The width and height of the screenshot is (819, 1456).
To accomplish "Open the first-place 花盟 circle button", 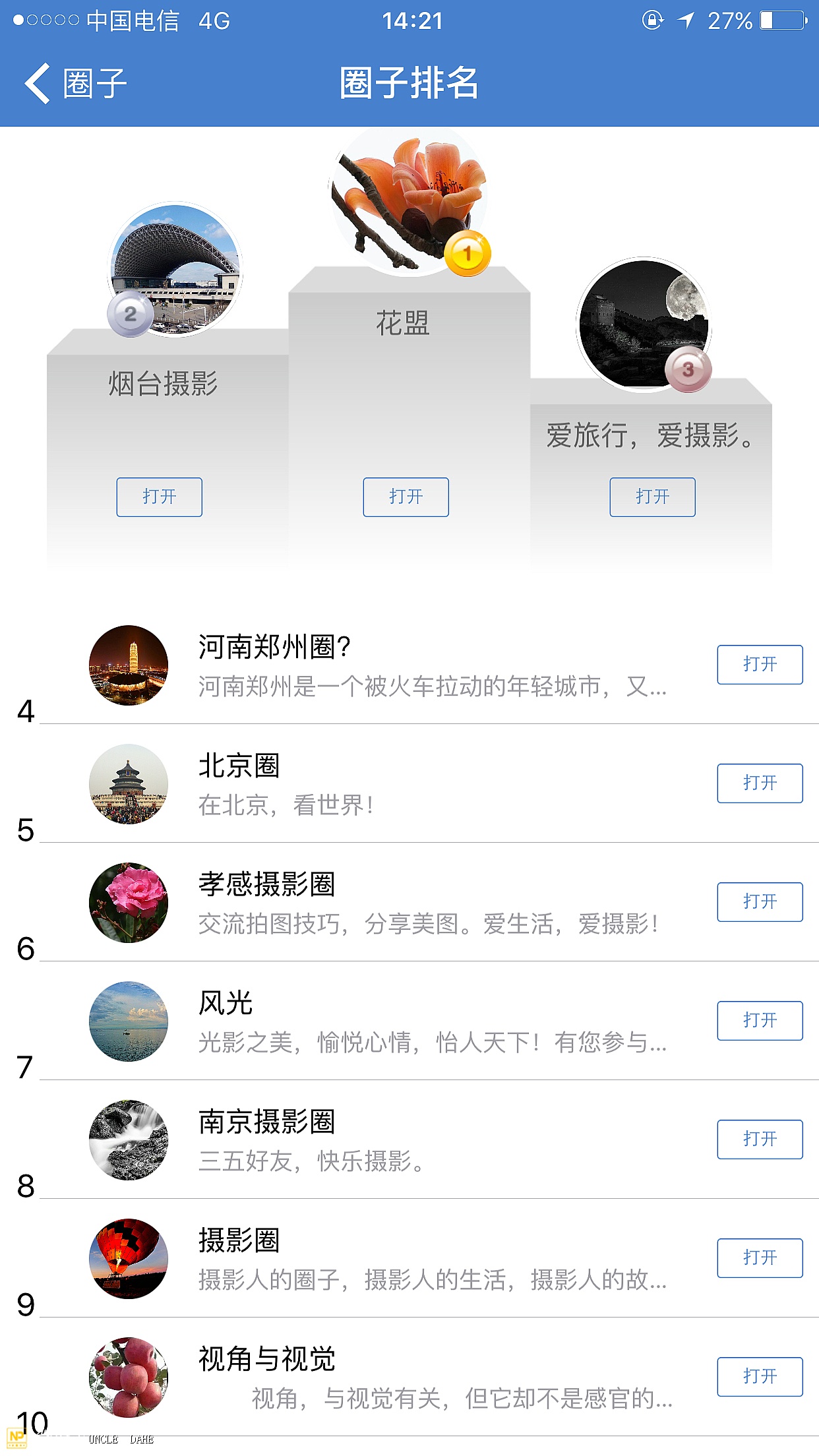I will click(406, 497).
